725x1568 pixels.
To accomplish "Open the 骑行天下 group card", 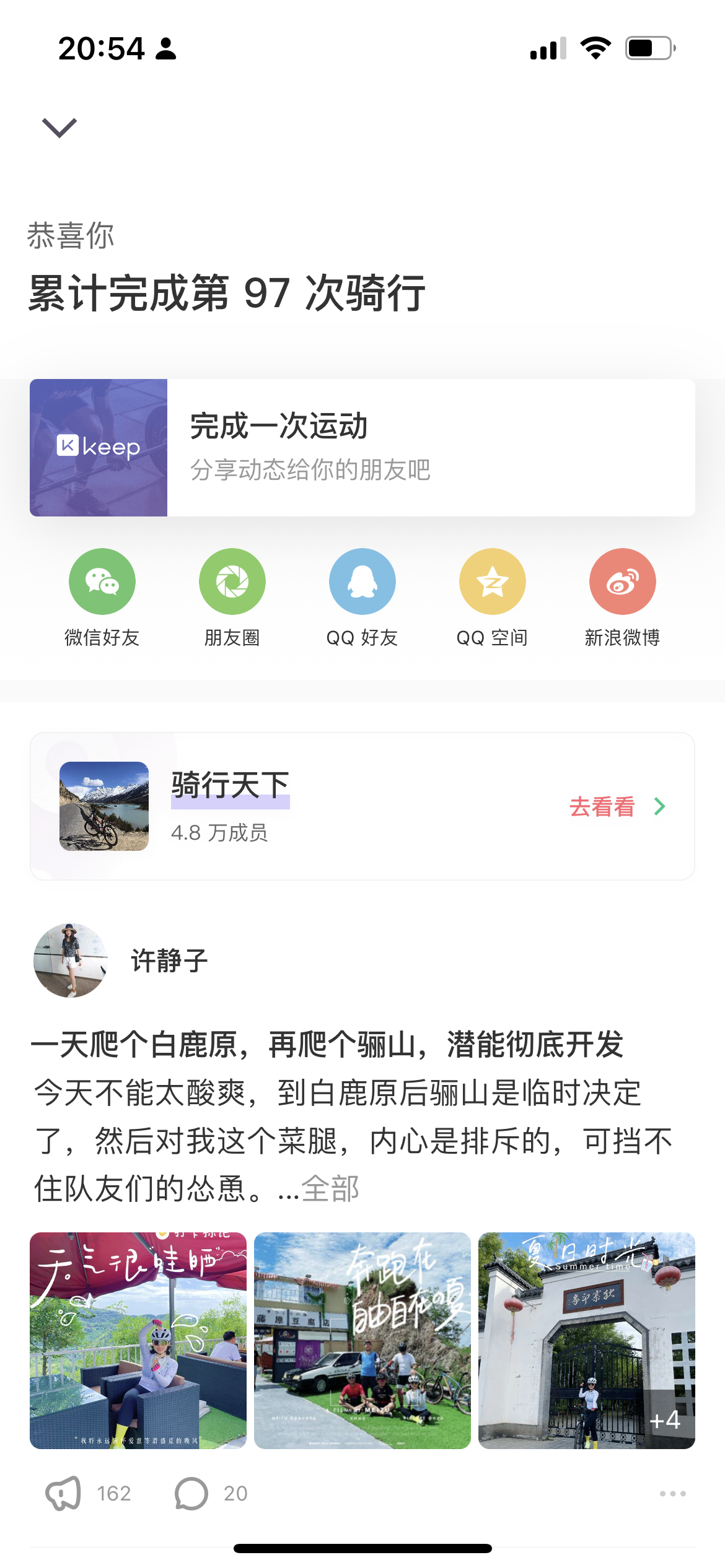I will 310,806.
